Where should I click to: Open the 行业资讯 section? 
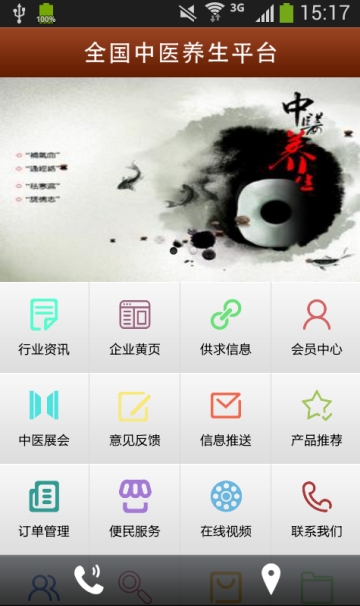click(44, 327)
